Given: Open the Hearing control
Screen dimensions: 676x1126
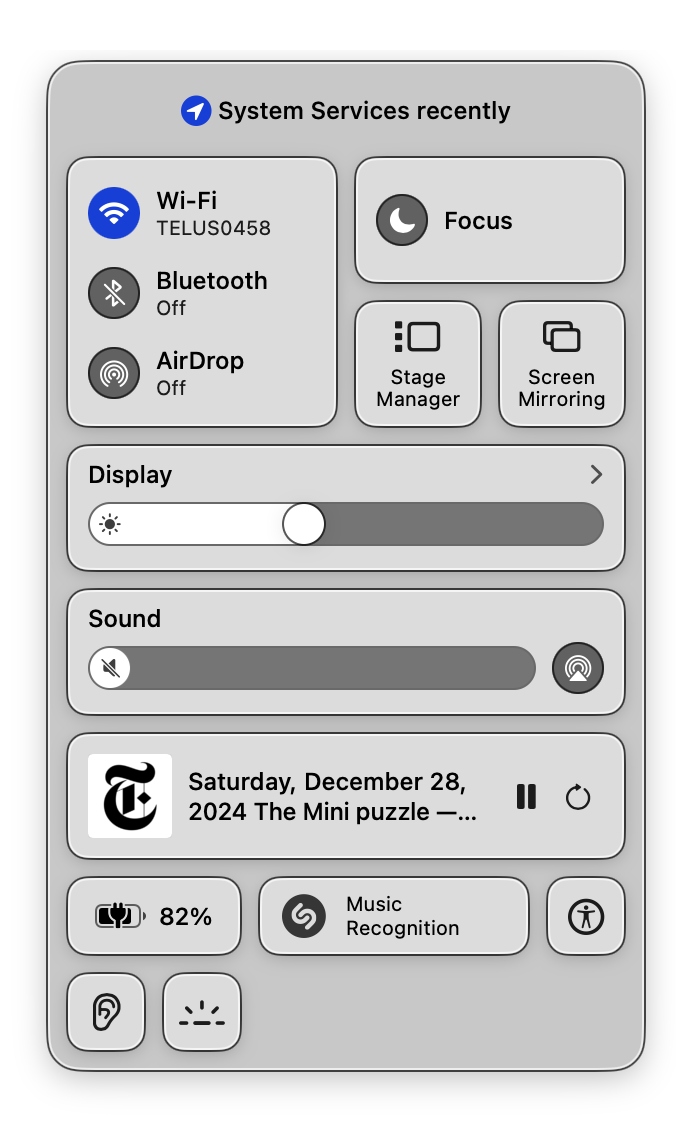Looking at the screenshot, I should tap(106, 1012).
